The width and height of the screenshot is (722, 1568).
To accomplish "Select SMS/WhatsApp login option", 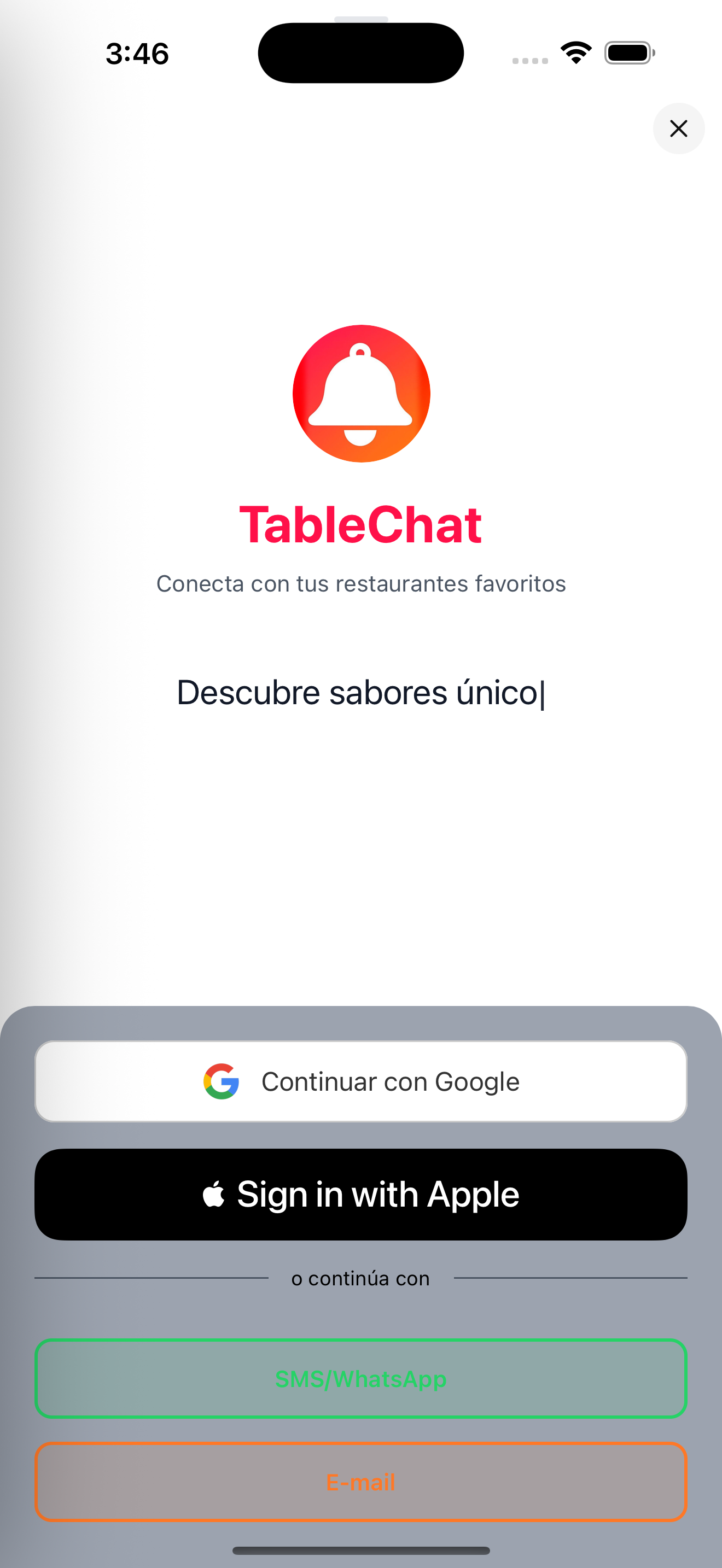I will coord(361,1379).
